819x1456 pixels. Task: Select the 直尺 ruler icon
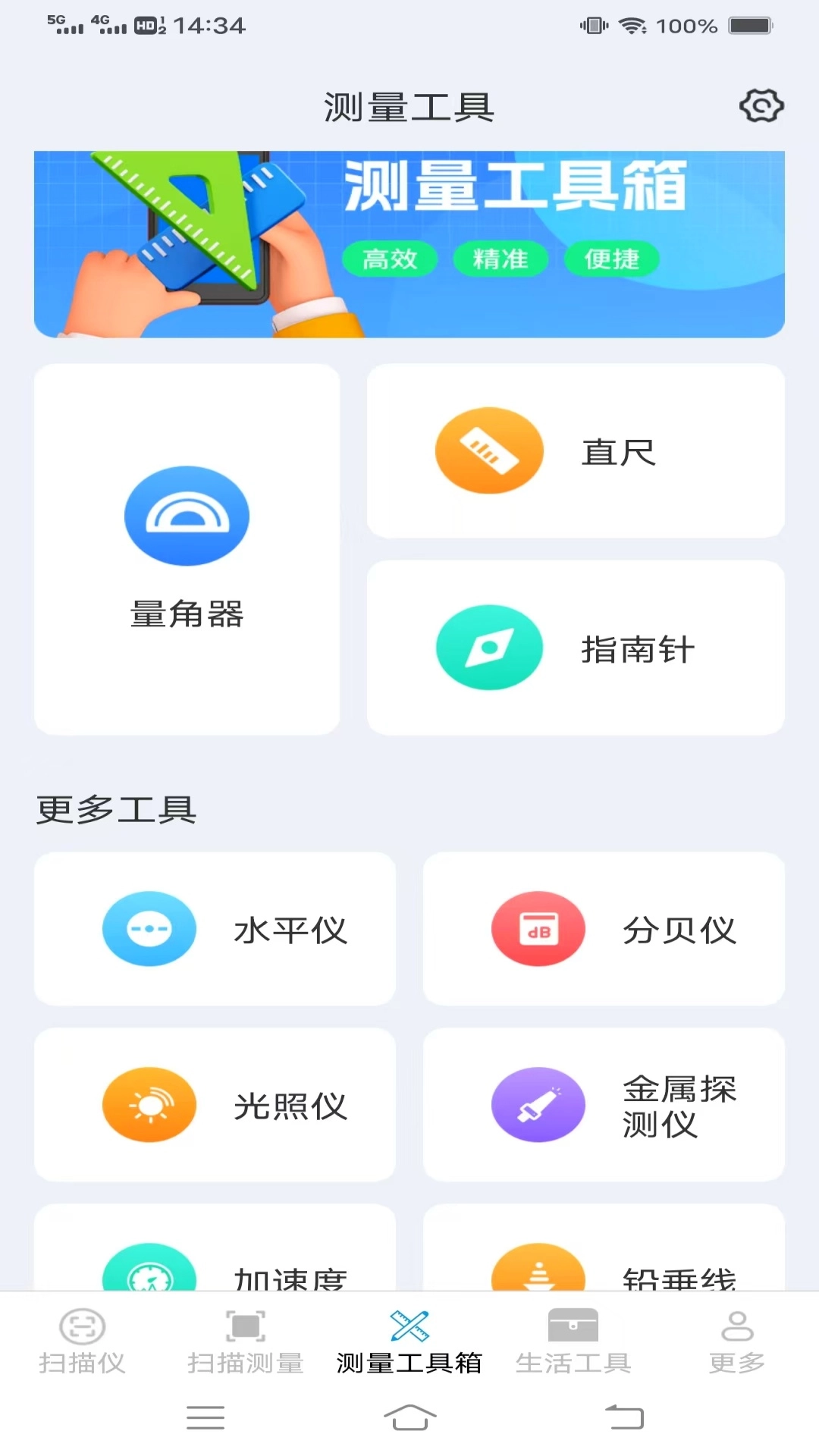tap(489, 450)
